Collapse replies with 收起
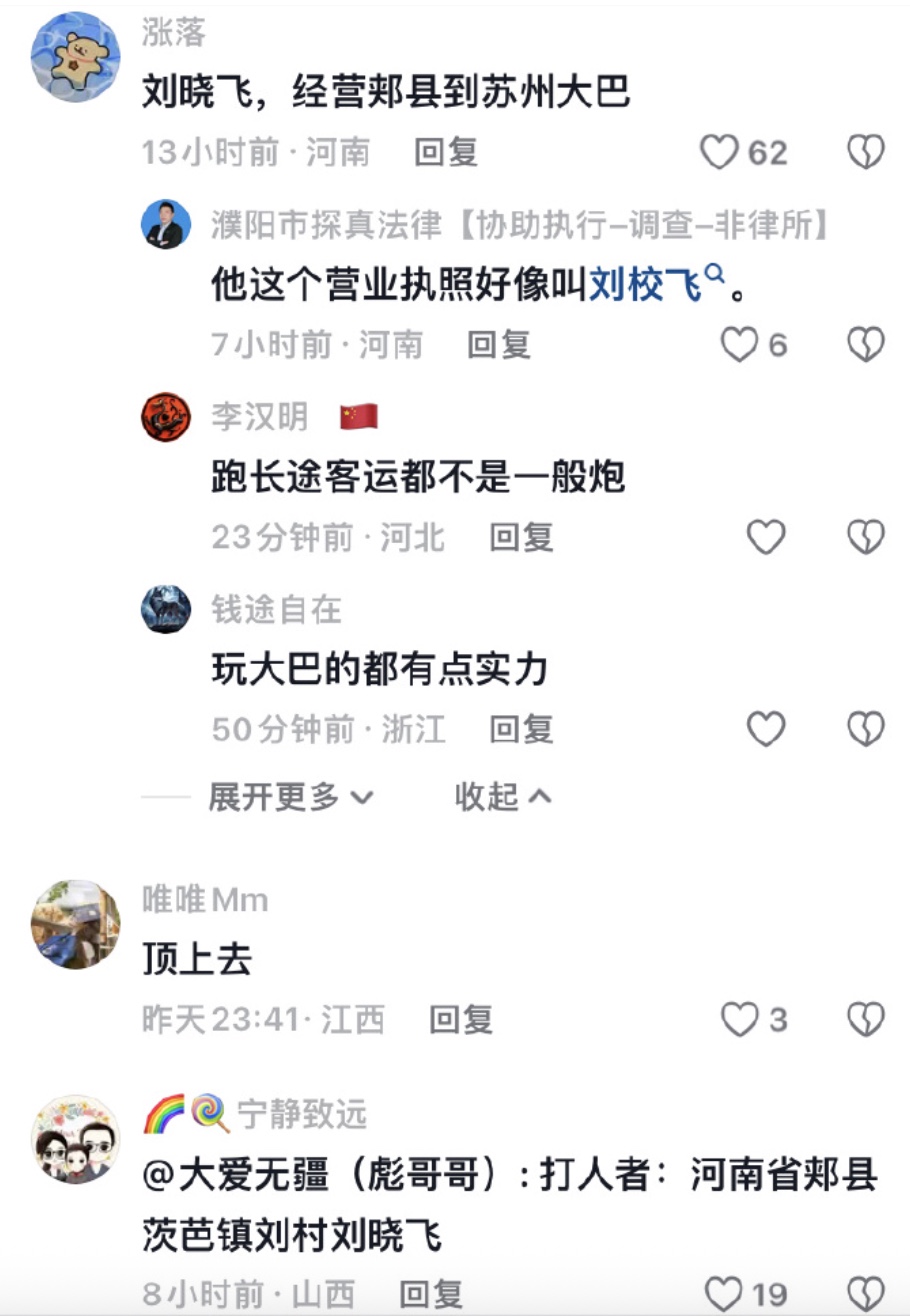The width and height of the screenshot is (910, 1316). (x=502, y=796)
